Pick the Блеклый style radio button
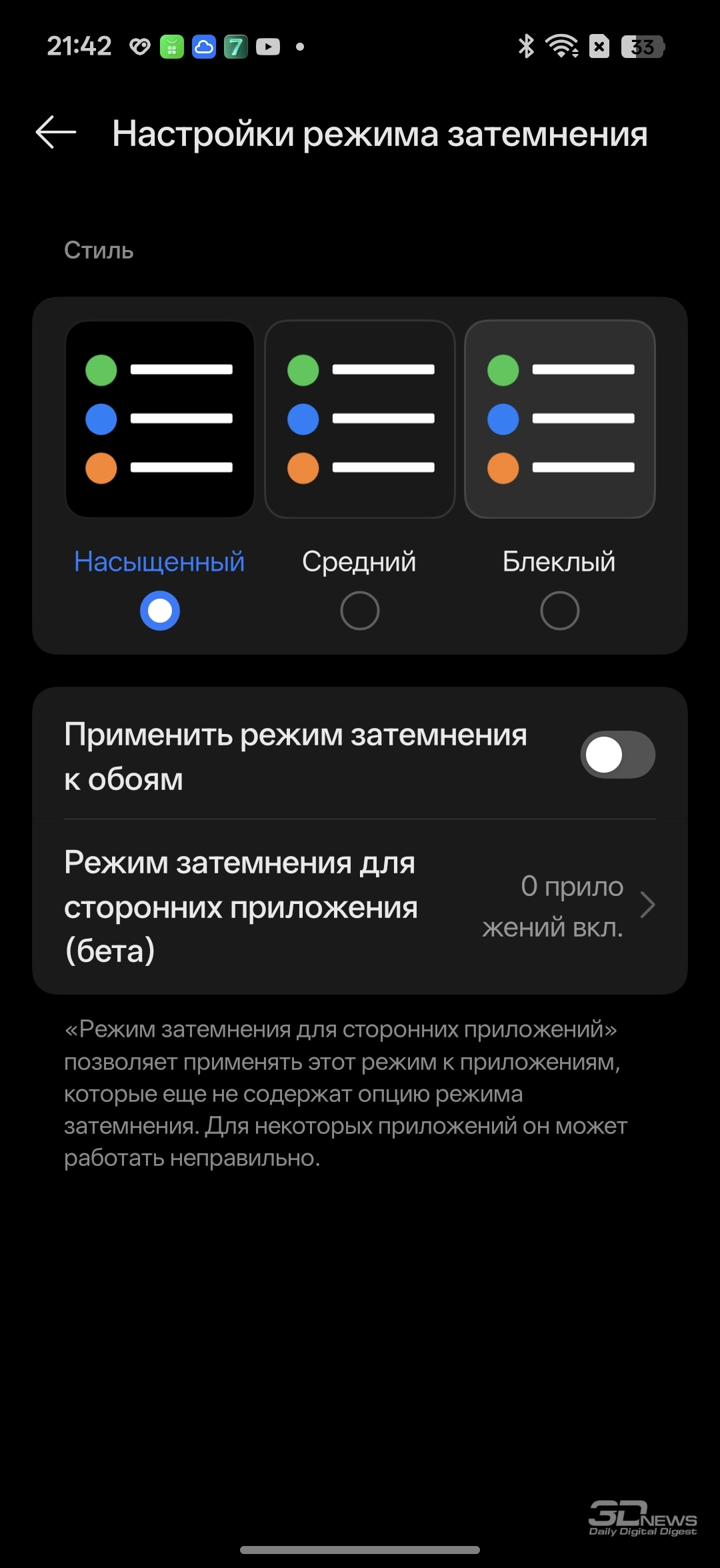The width and height of the screenshot is (720, 1568). point(559,610)
